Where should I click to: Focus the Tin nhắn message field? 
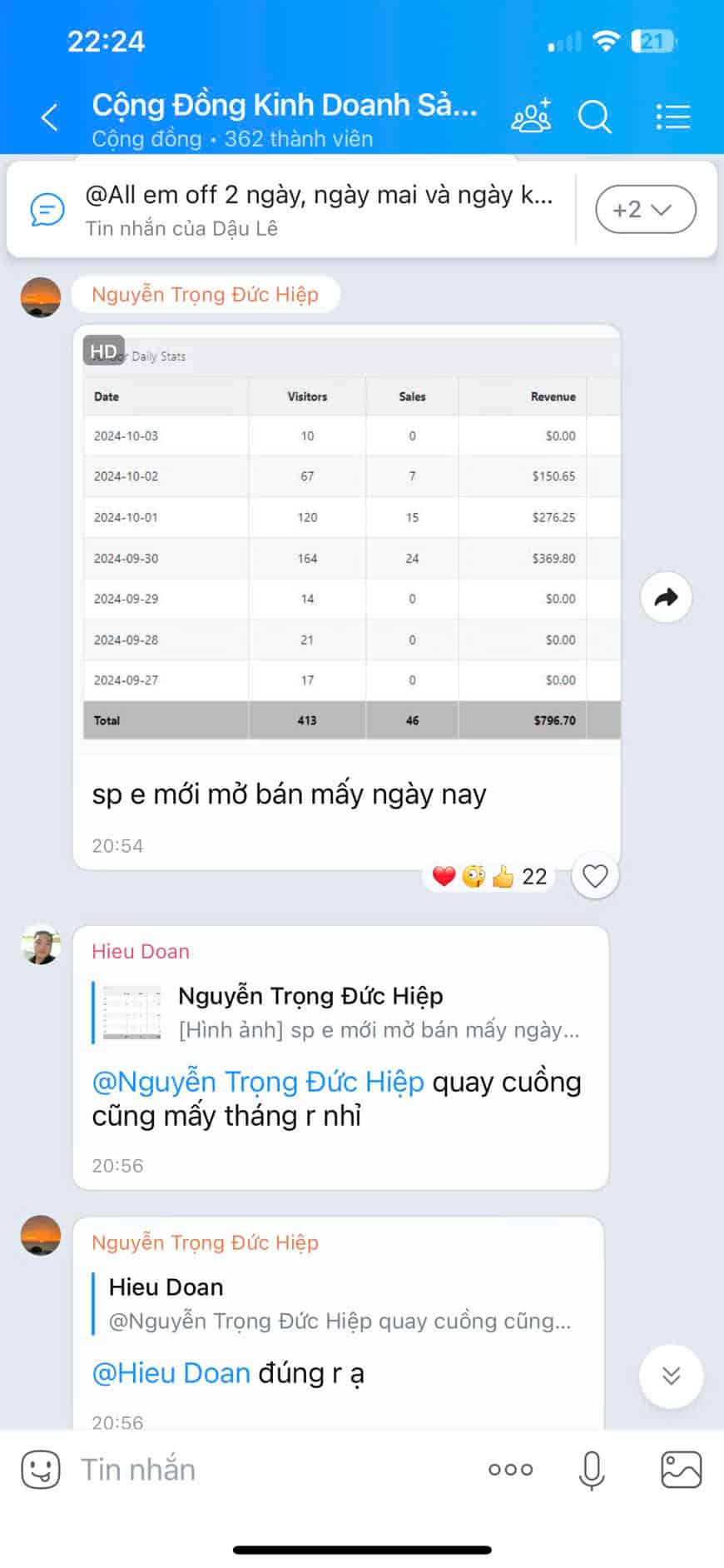tap(275, 1470)
